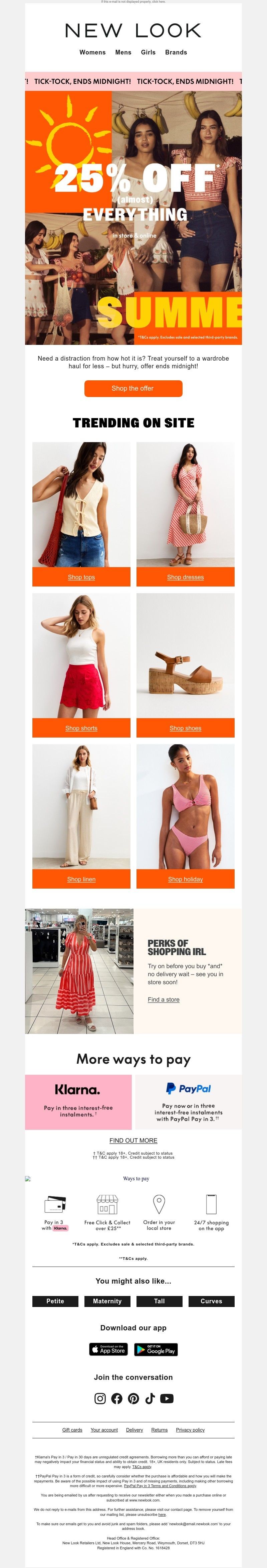
Task: Visit New Look's Instagram page
Action: 100,1399
